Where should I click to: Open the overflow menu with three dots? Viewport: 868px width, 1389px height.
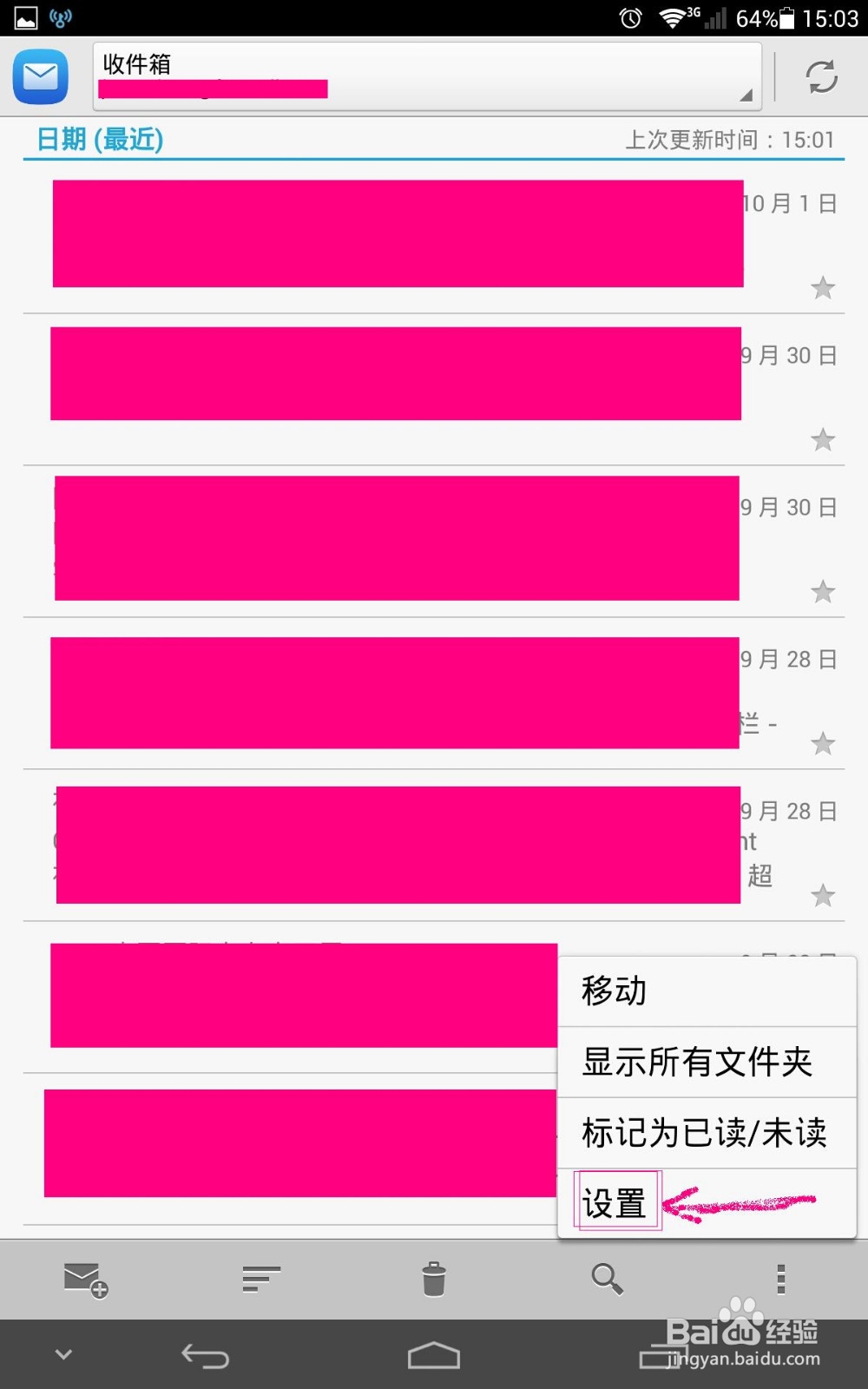point(780,1279)
